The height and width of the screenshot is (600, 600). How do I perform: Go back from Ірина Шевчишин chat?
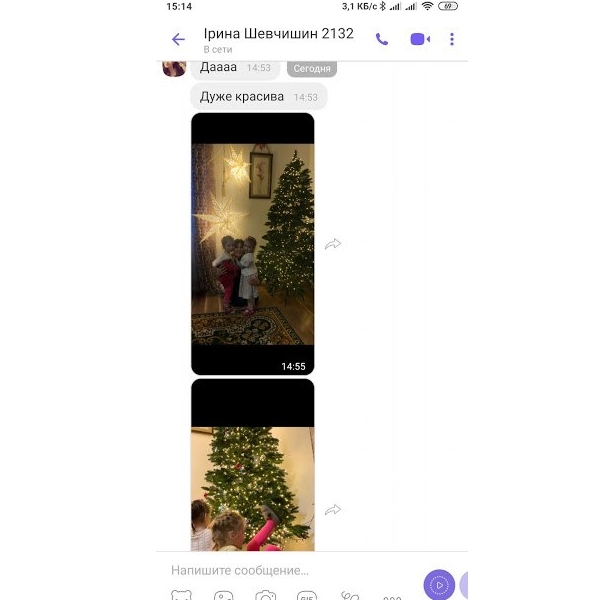[x=178, y=39]
